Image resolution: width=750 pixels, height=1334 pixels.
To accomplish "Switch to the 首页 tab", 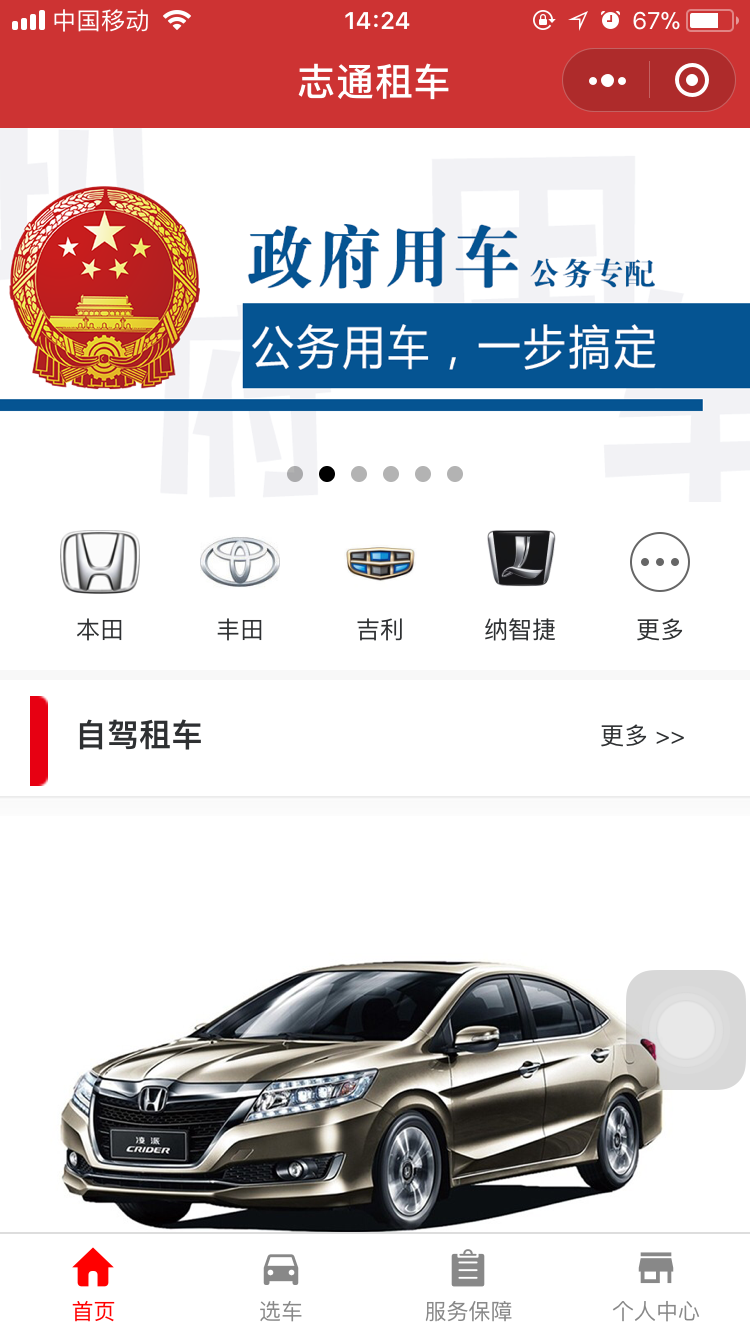I will [93, 1284].
